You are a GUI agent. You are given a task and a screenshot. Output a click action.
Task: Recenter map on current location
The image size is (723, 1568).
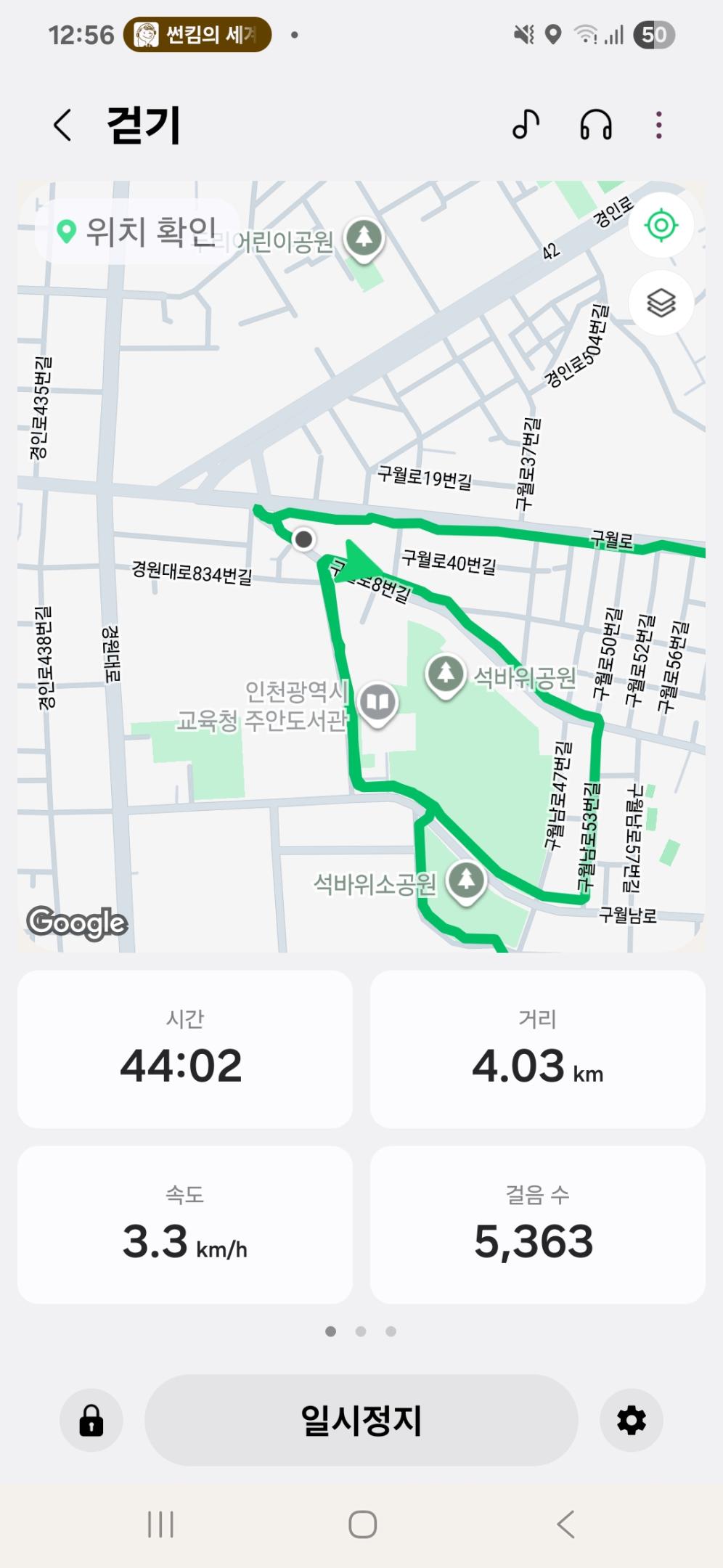pos(661,226)
